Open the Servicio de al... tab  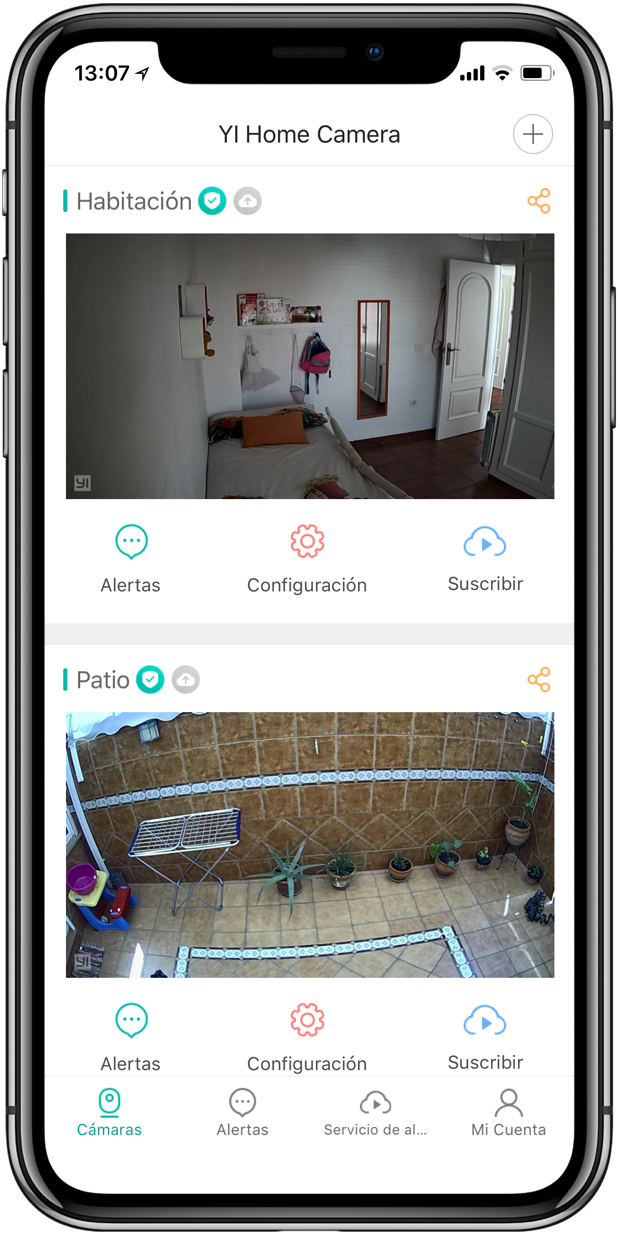coord(375,1113)
